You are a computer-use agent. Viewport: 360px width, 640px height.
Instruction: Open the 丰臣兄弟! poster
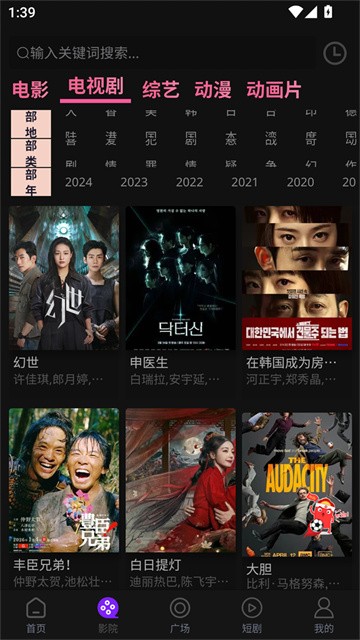tap(64, 498)
